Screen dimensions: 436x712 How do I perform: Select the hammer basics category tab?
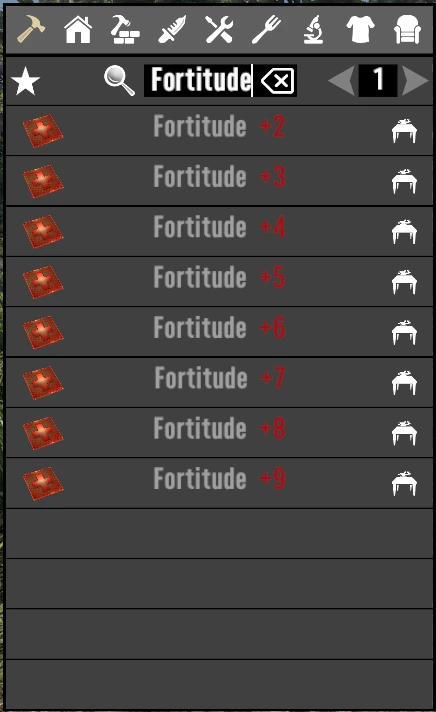click(31, 30)
